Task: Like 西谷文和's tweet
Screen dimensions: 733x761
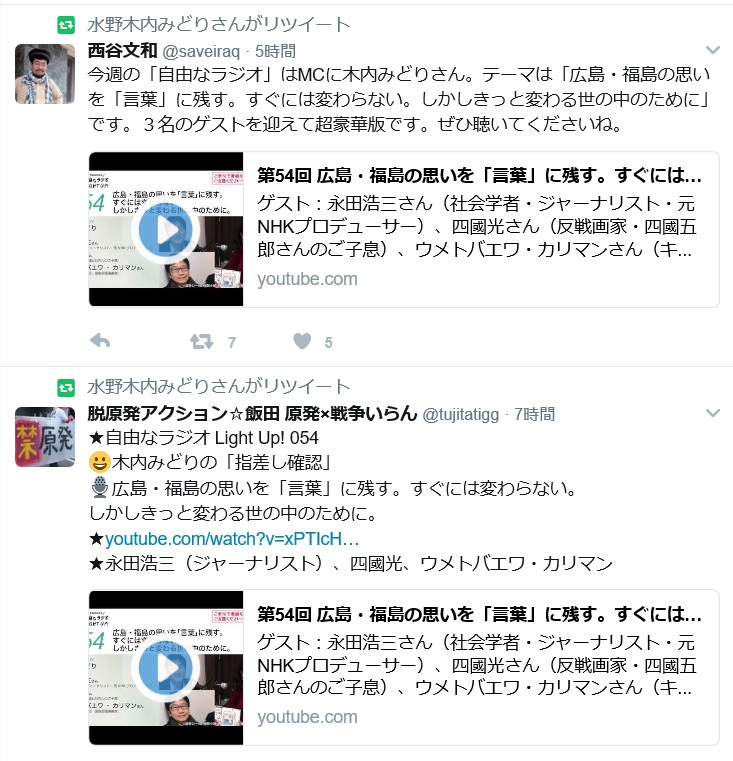Action: pyautogui.click(x=303, y=342)
